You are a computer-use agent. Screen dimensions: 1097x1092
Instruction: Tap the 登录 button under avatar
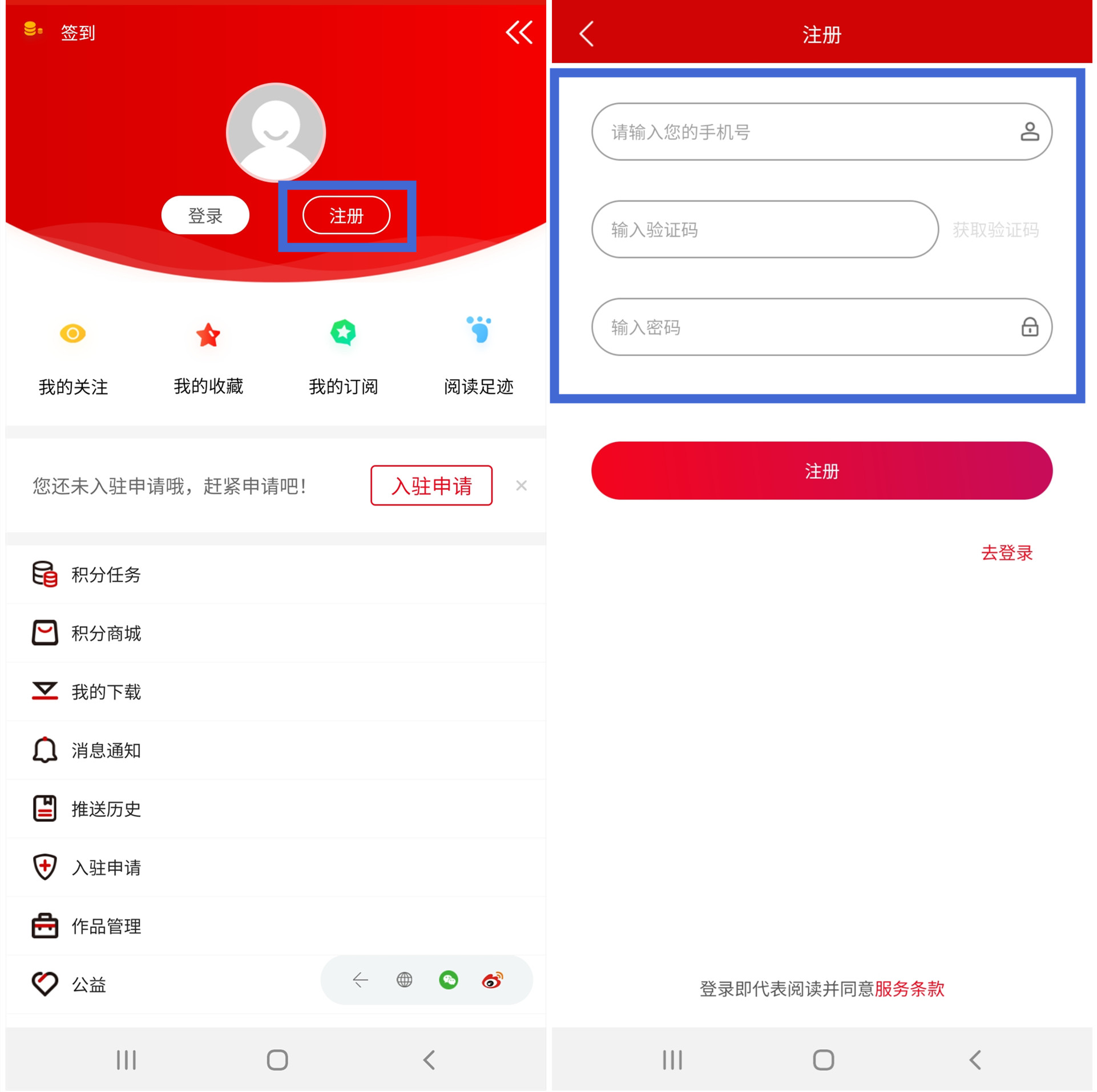click(205, 216)
